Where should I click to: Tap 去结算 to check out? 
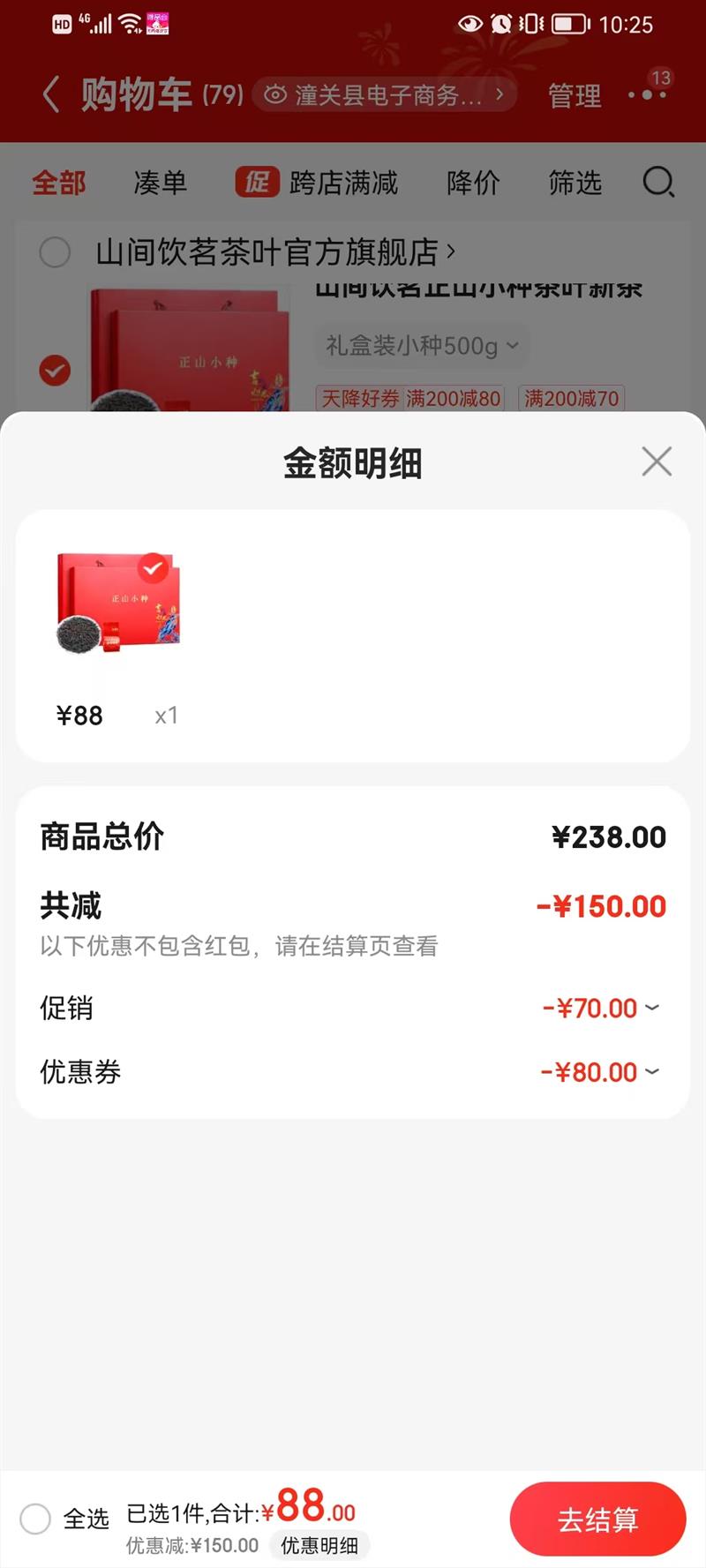pos(597,1519)
